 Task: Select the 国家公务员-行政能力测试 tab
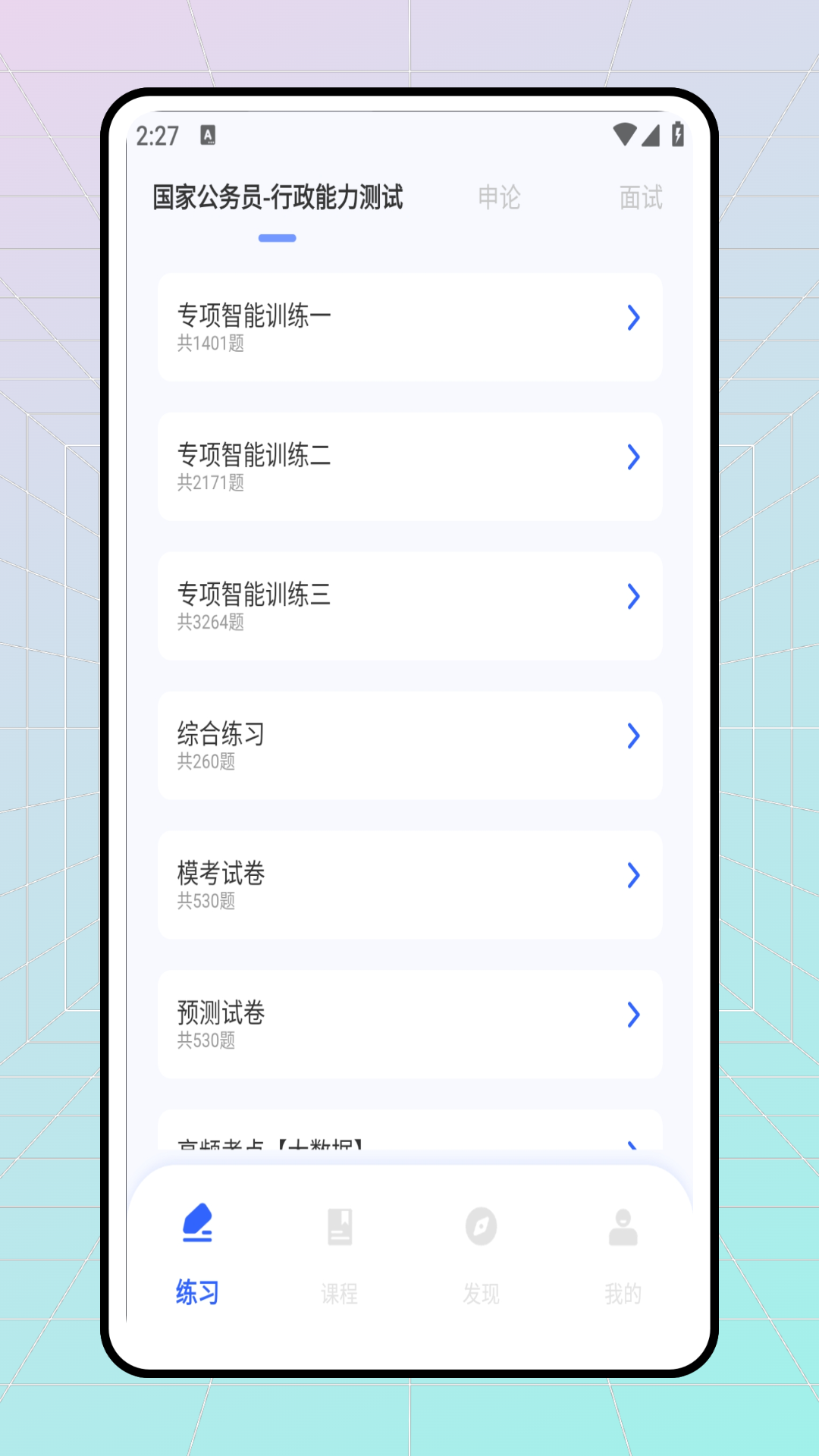(278, 197)
